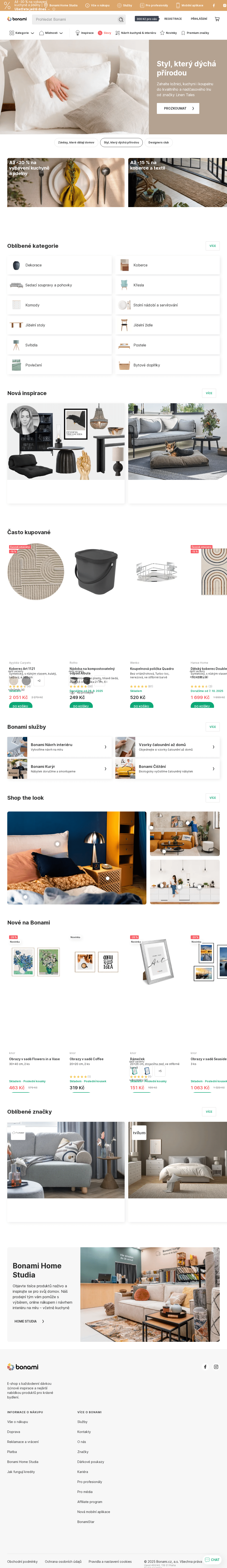Open Bonami's Instagram page in footer
This screenshot has width=227, height=1568.
[x=216, y=1367]
